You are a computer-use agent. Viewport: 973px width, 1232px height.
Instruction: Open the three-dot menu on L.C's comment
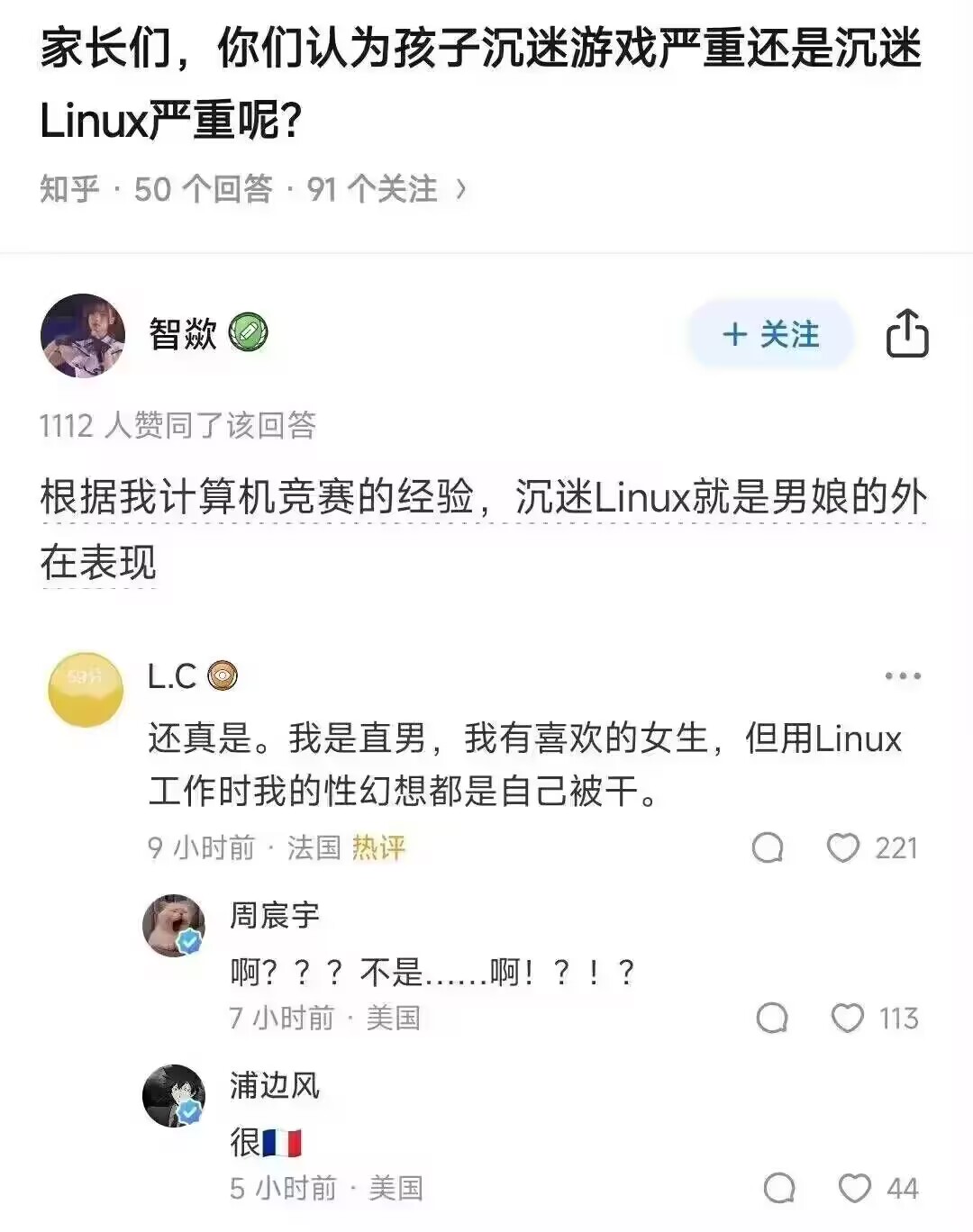[x=903, y=675]
